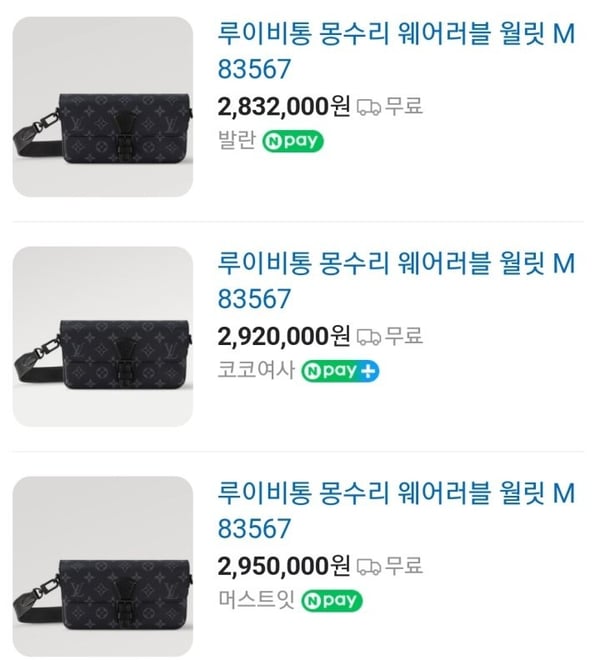Screen dimensions: 600x670
Task: Open the product title sold by 머스트잇
Action: [x=395, y=510]
